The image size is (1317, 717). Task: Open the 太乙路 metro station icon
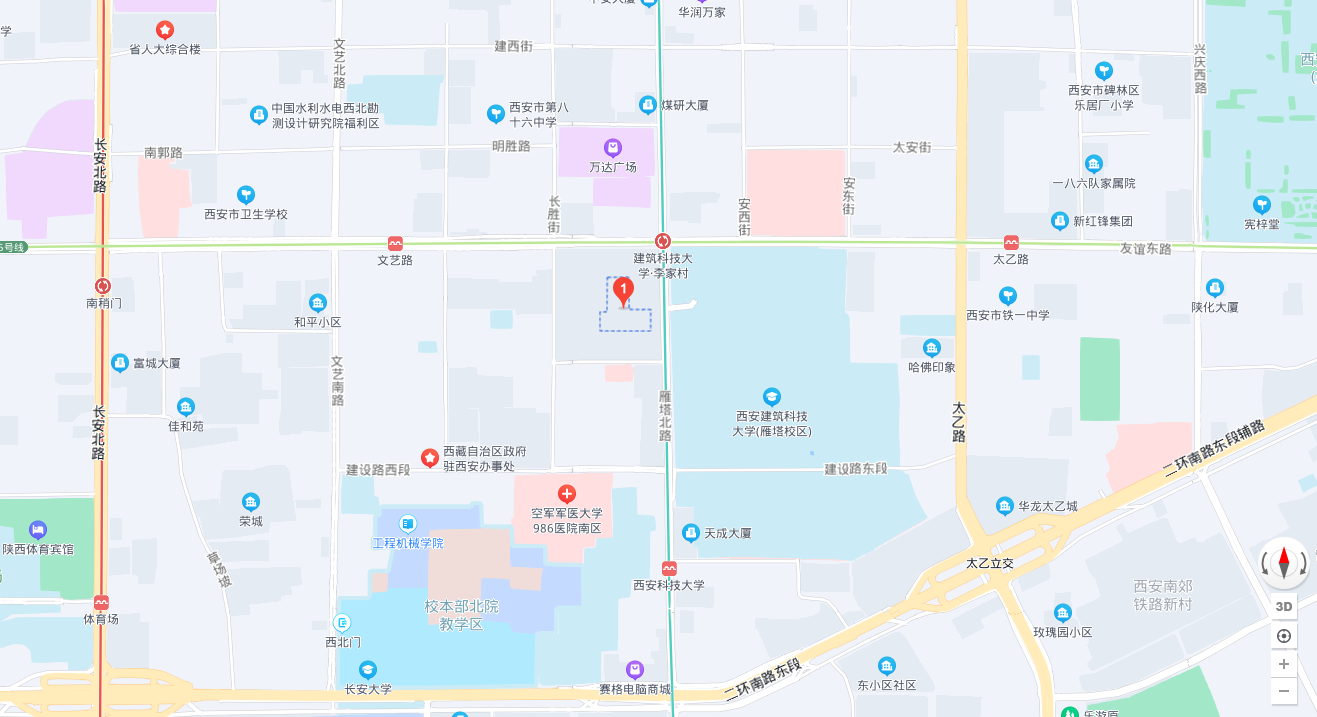pyautogui.click(x=1011, y=243)
